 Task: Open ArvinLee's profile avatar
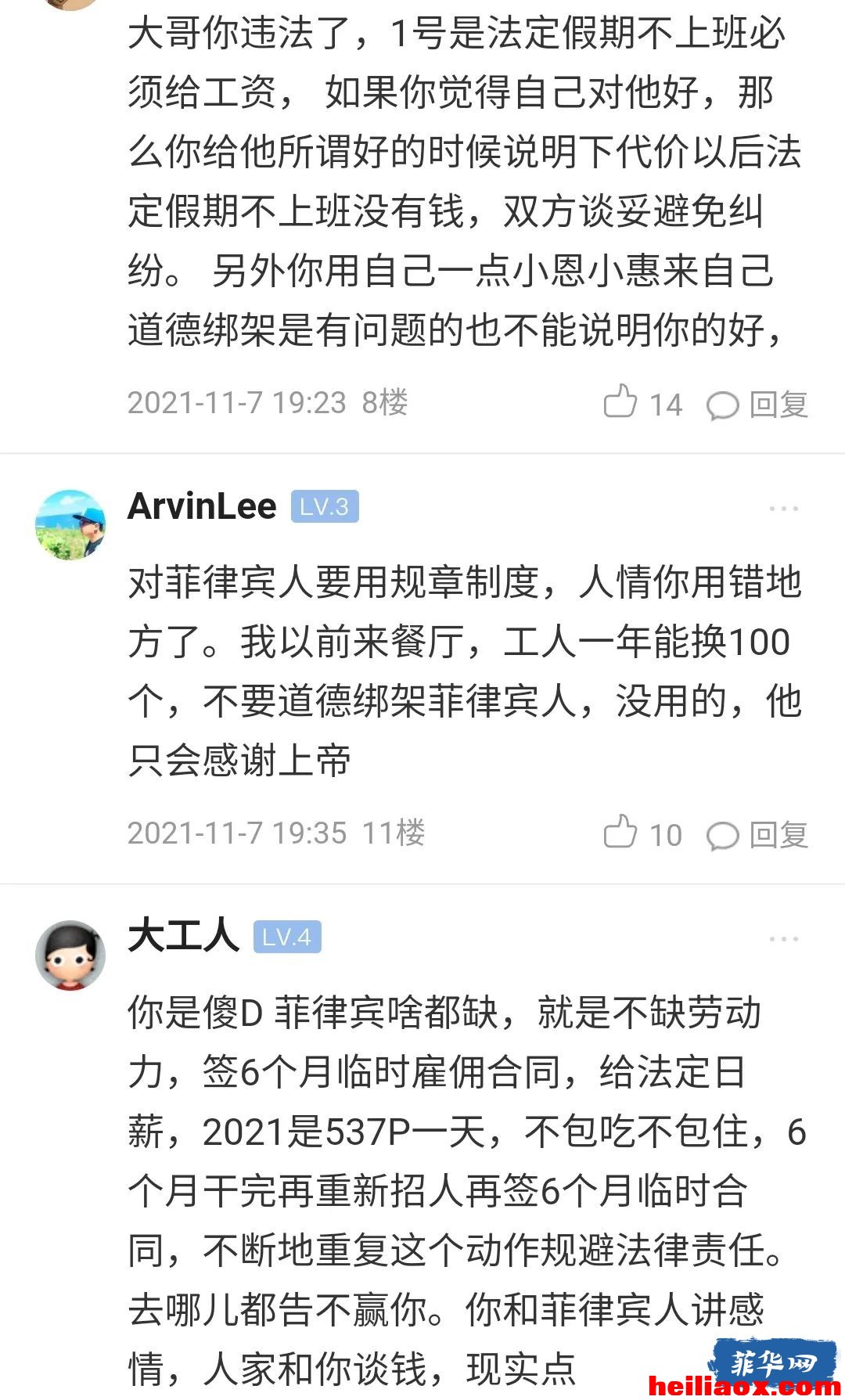coord(70,524)
